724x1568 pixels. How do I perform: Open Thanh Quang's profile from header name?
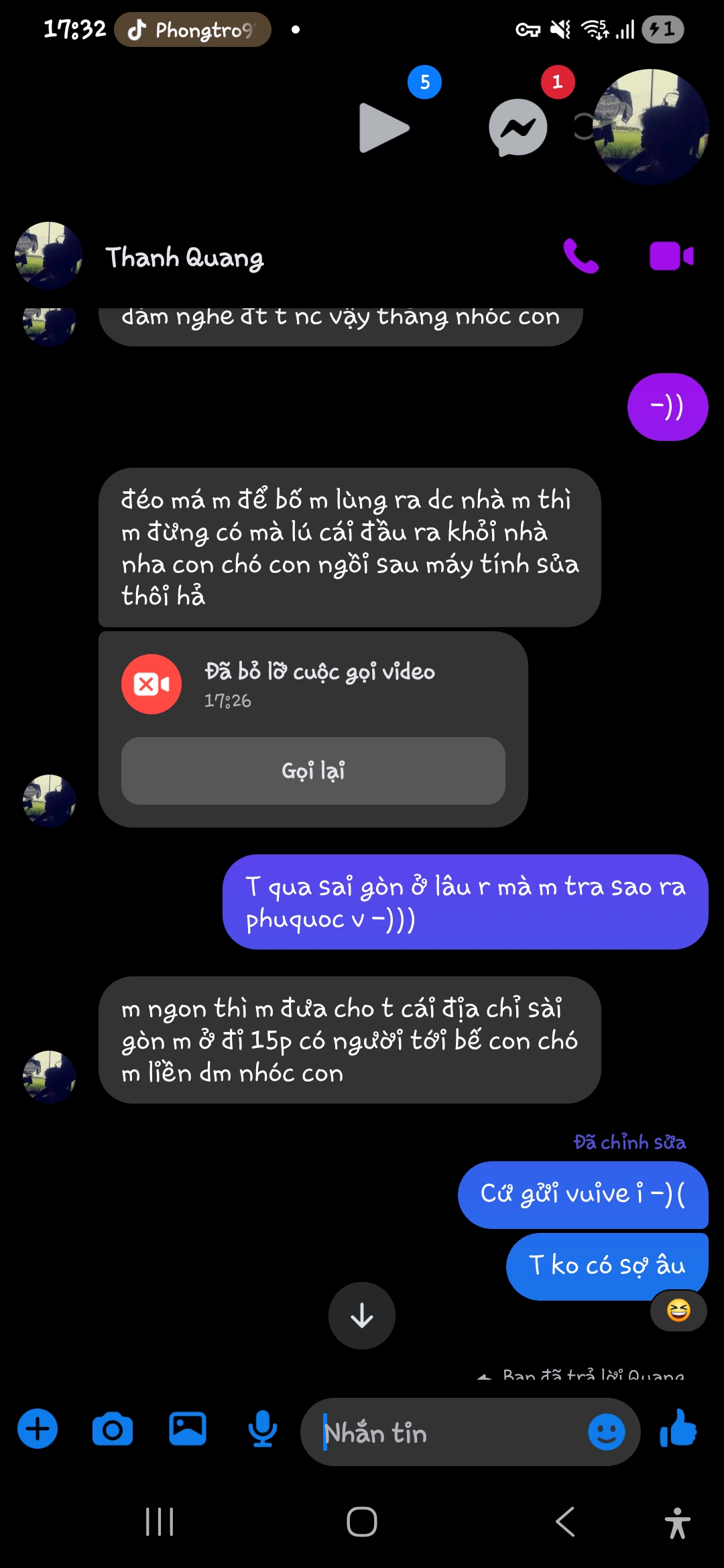point(185,257)
